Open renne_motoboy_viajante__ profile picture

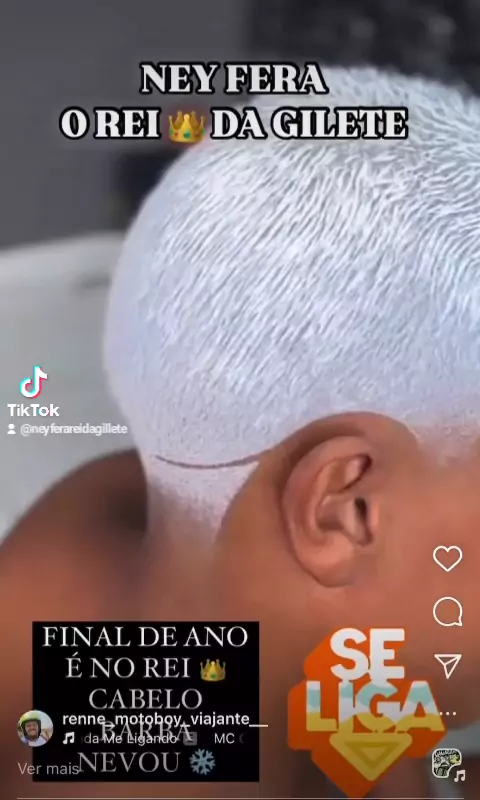tap(35, 729)
